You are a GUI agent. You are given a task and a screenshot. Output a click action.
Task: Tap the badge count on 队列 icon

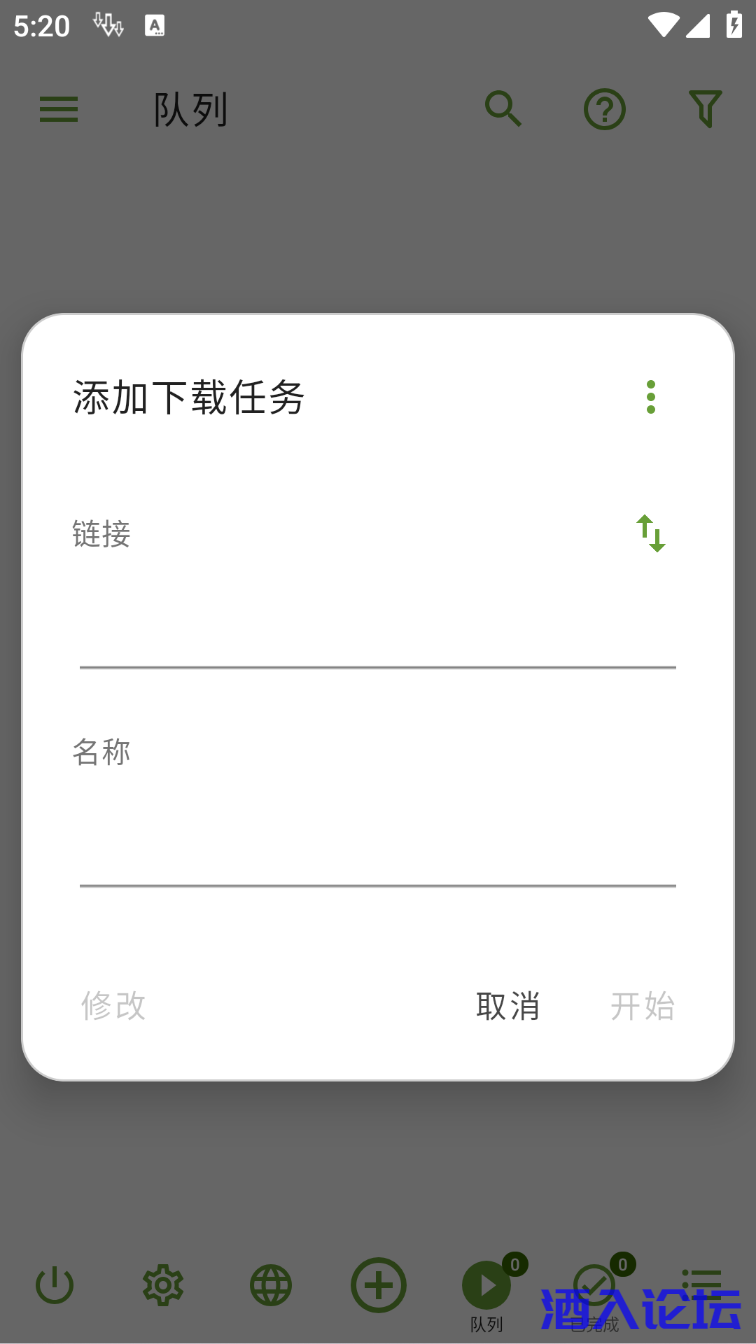click(514, 1264)
